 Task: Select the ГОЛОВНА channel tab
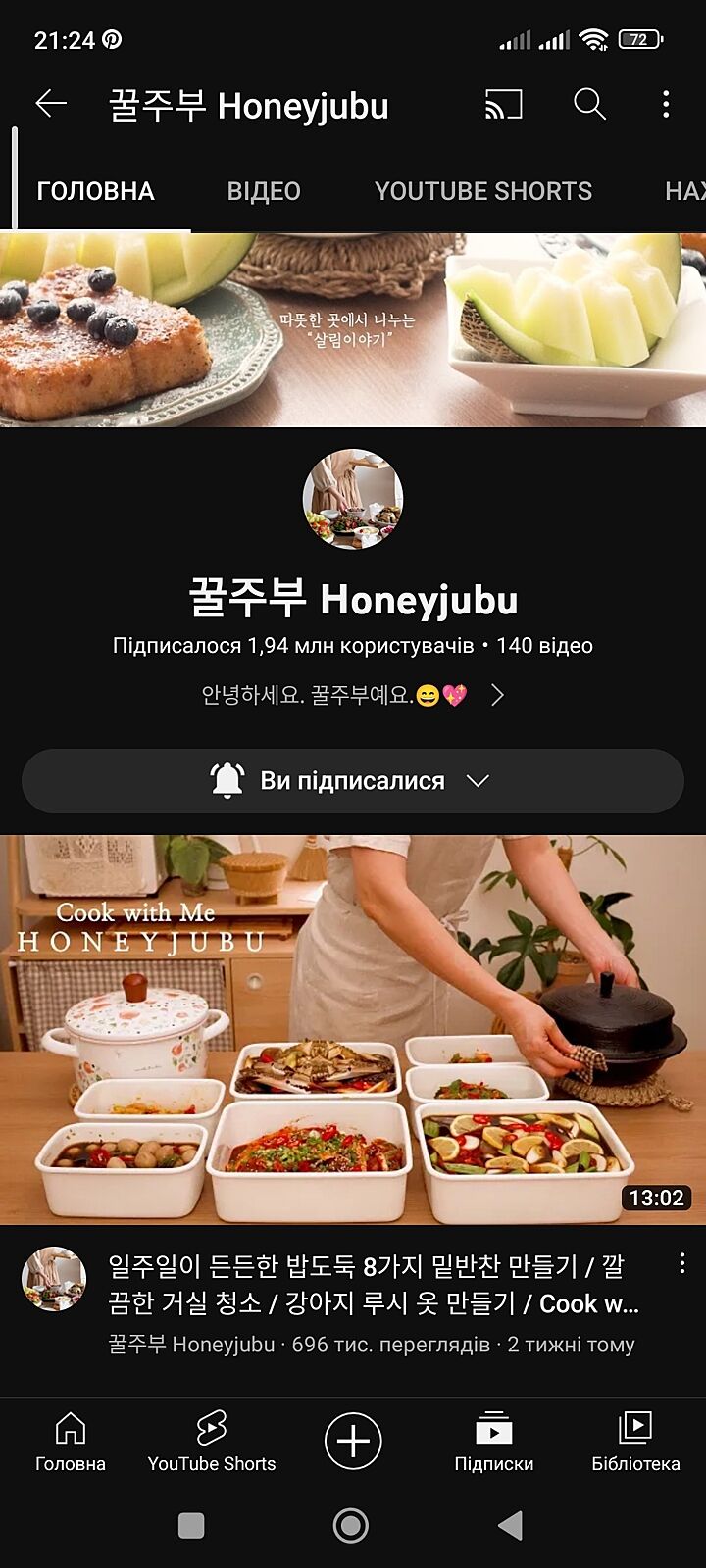point(96,191)
